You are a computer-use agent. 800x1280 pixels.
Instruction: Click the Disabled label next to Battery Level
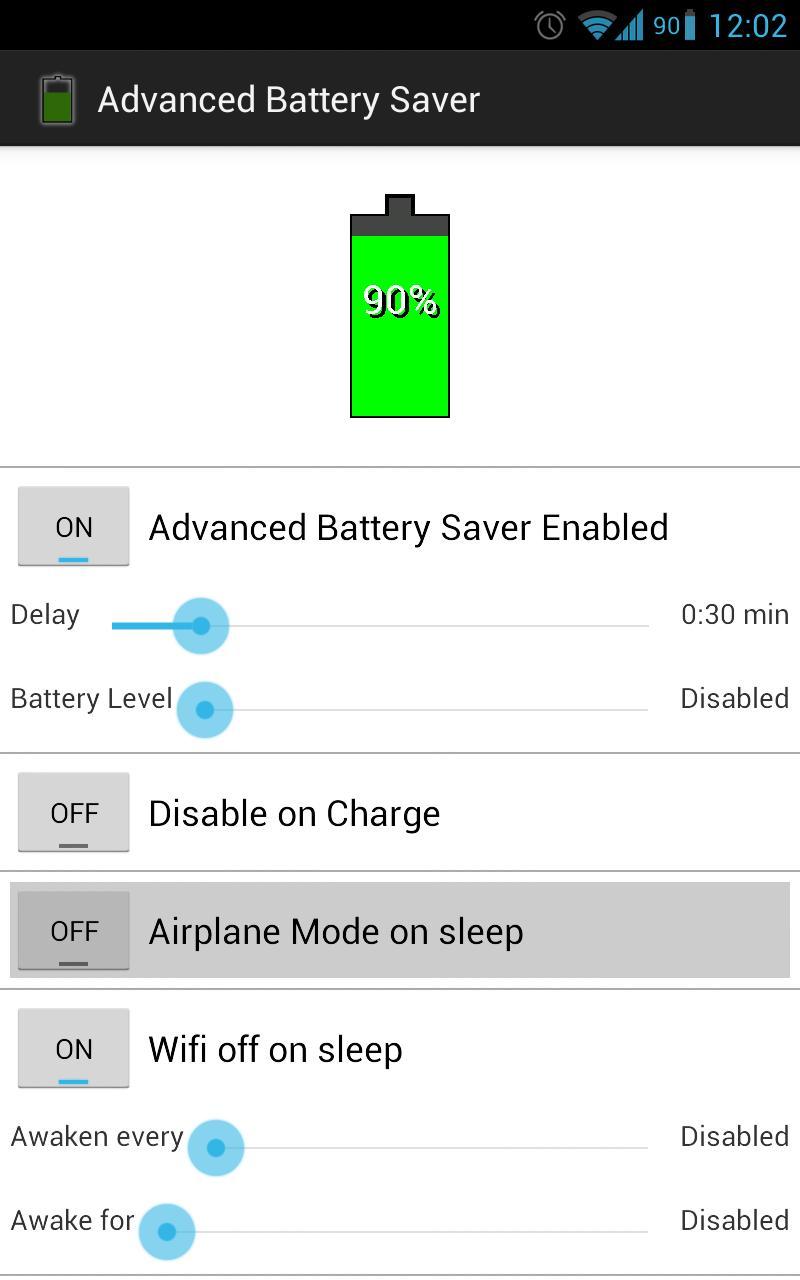pos(734,698)
